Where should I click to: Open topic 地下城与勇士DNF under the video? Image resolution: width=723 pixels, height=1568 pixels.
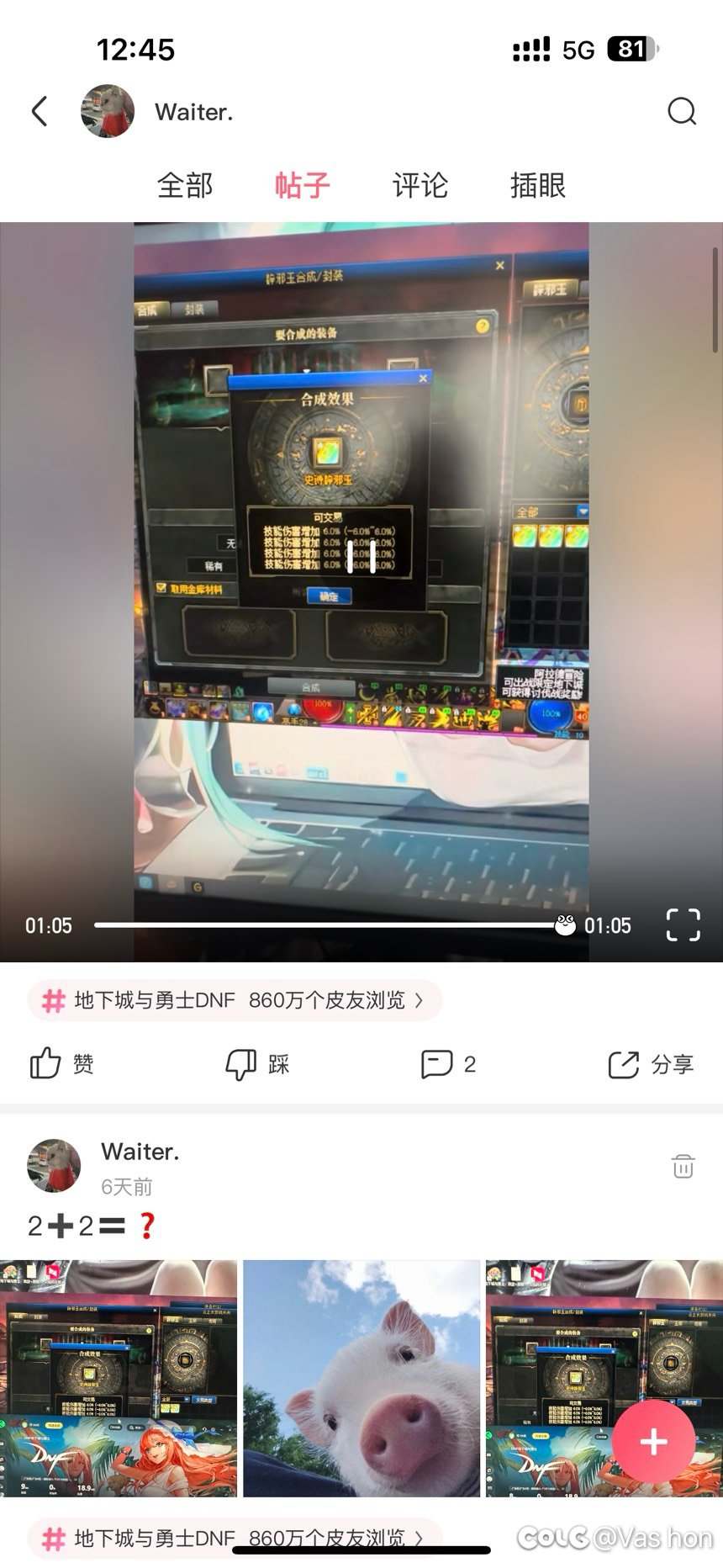click(235, 1000)
